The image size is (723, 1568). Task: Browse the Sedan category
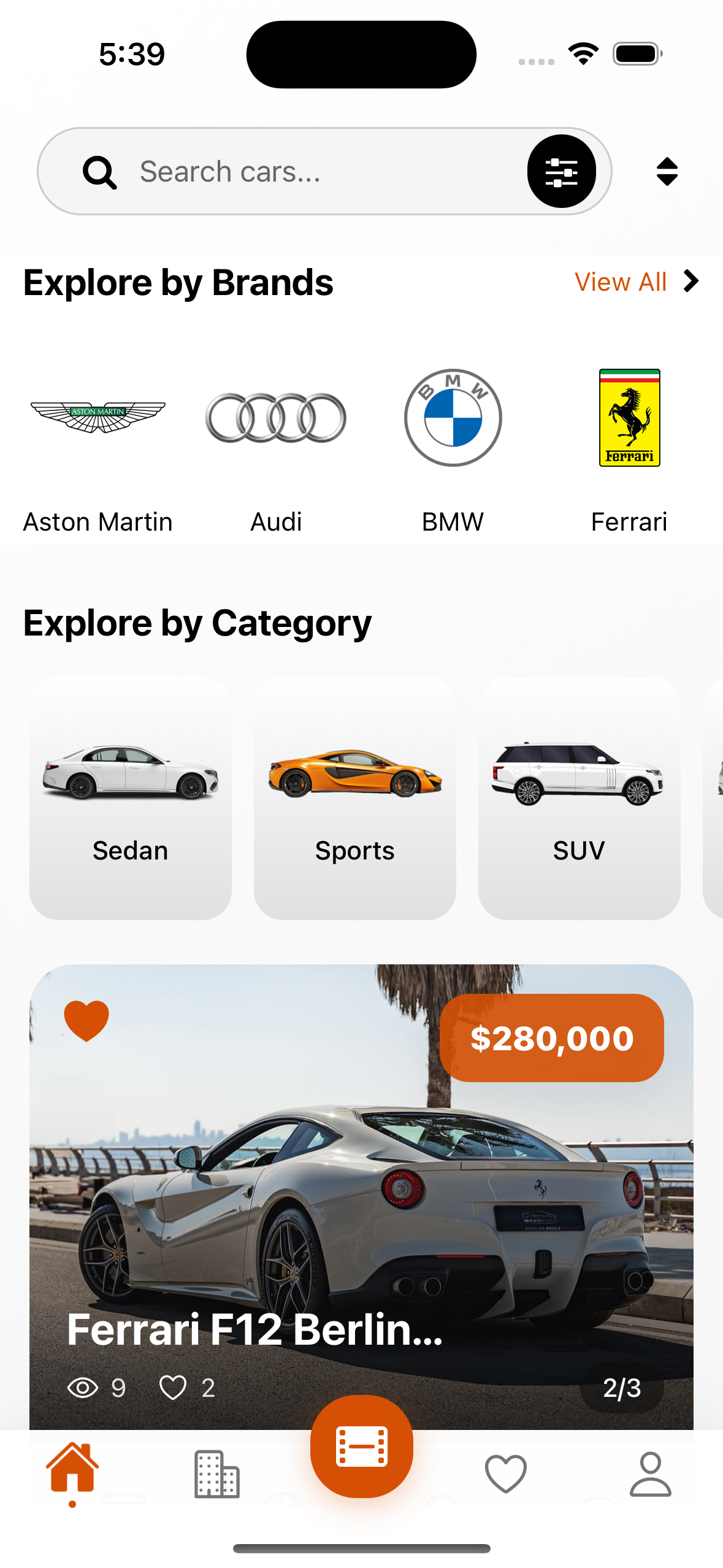click(x=130, y=797)
